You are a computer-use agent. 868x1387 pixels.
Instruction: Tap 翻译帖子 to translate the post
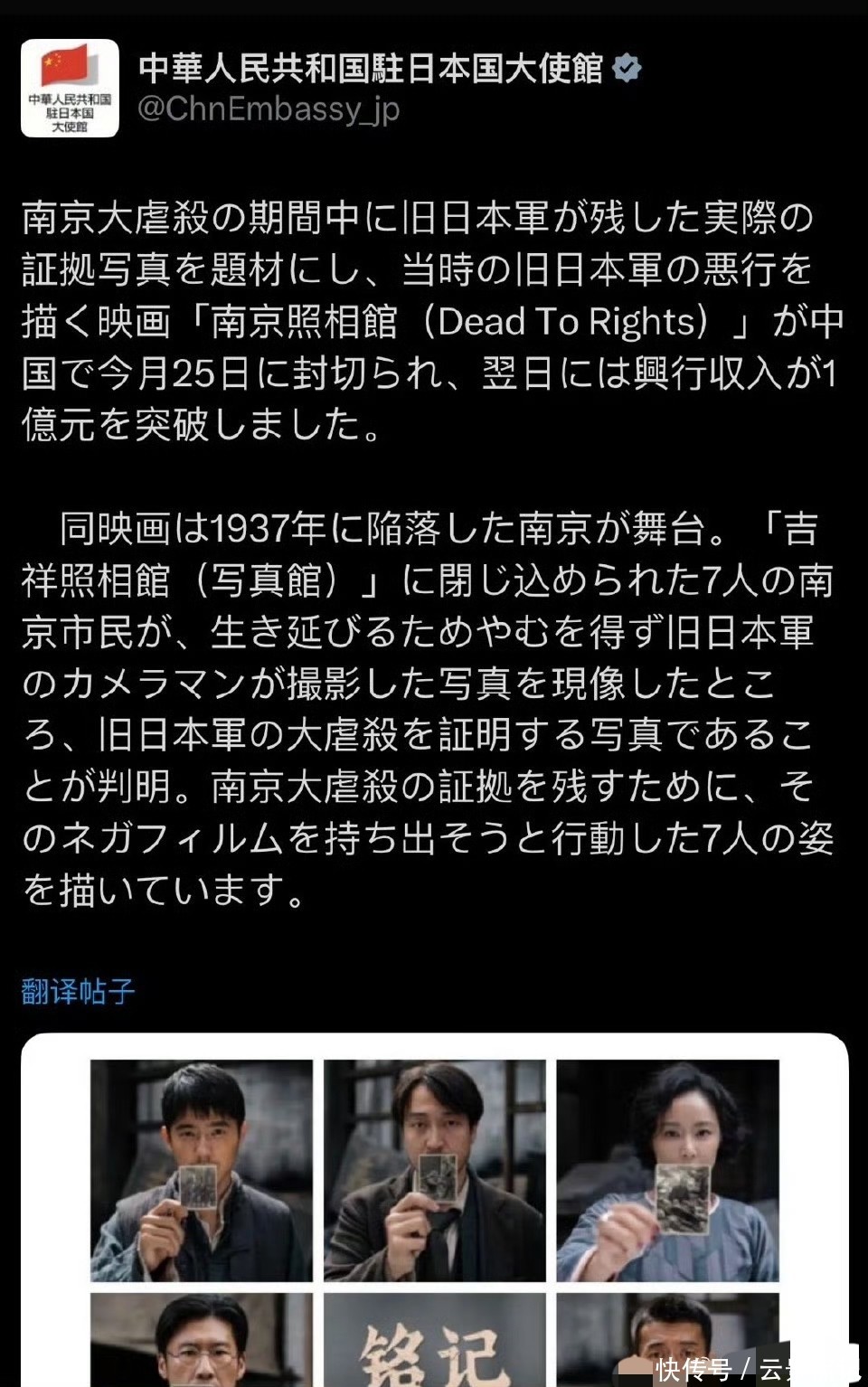pyautogui.click(x=79, y=992)
